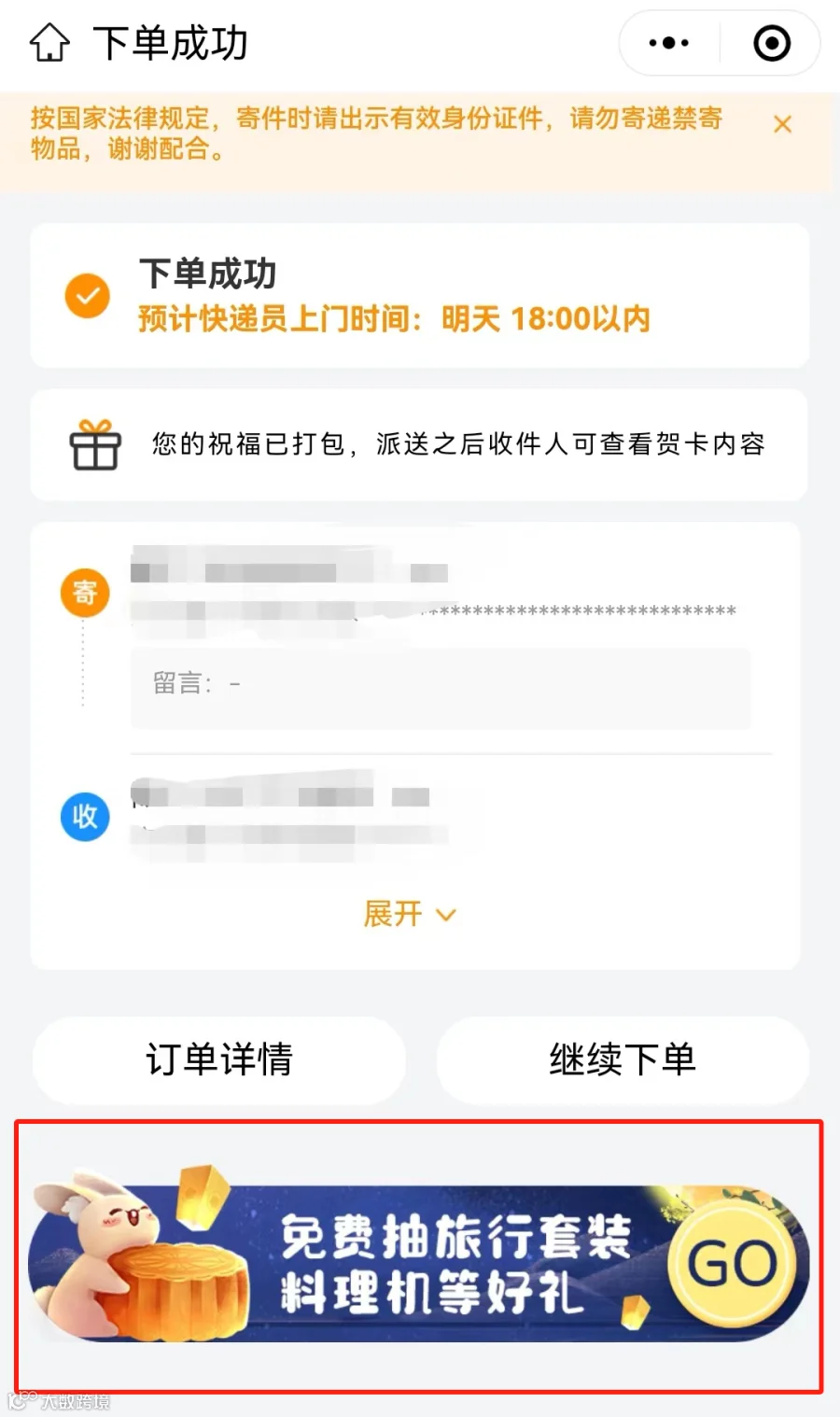Tap the home icon in the header
Screen dimensions: 840x1417
(x=49, y=43)
